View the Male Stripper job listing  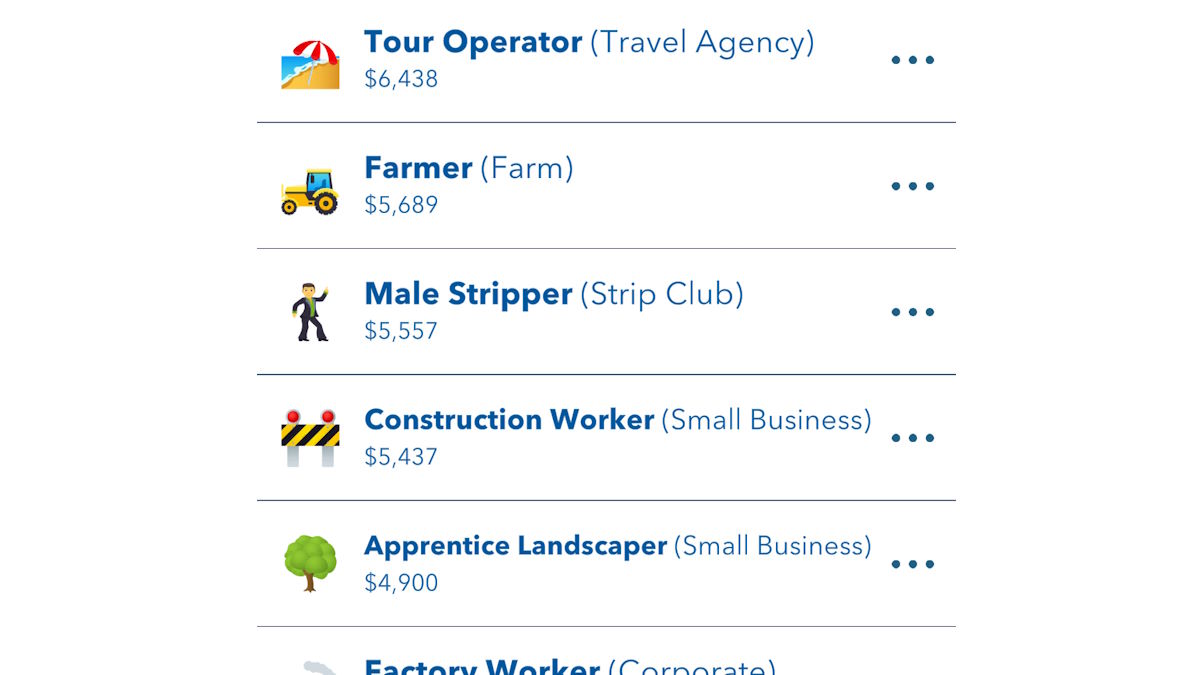[553, 311]
